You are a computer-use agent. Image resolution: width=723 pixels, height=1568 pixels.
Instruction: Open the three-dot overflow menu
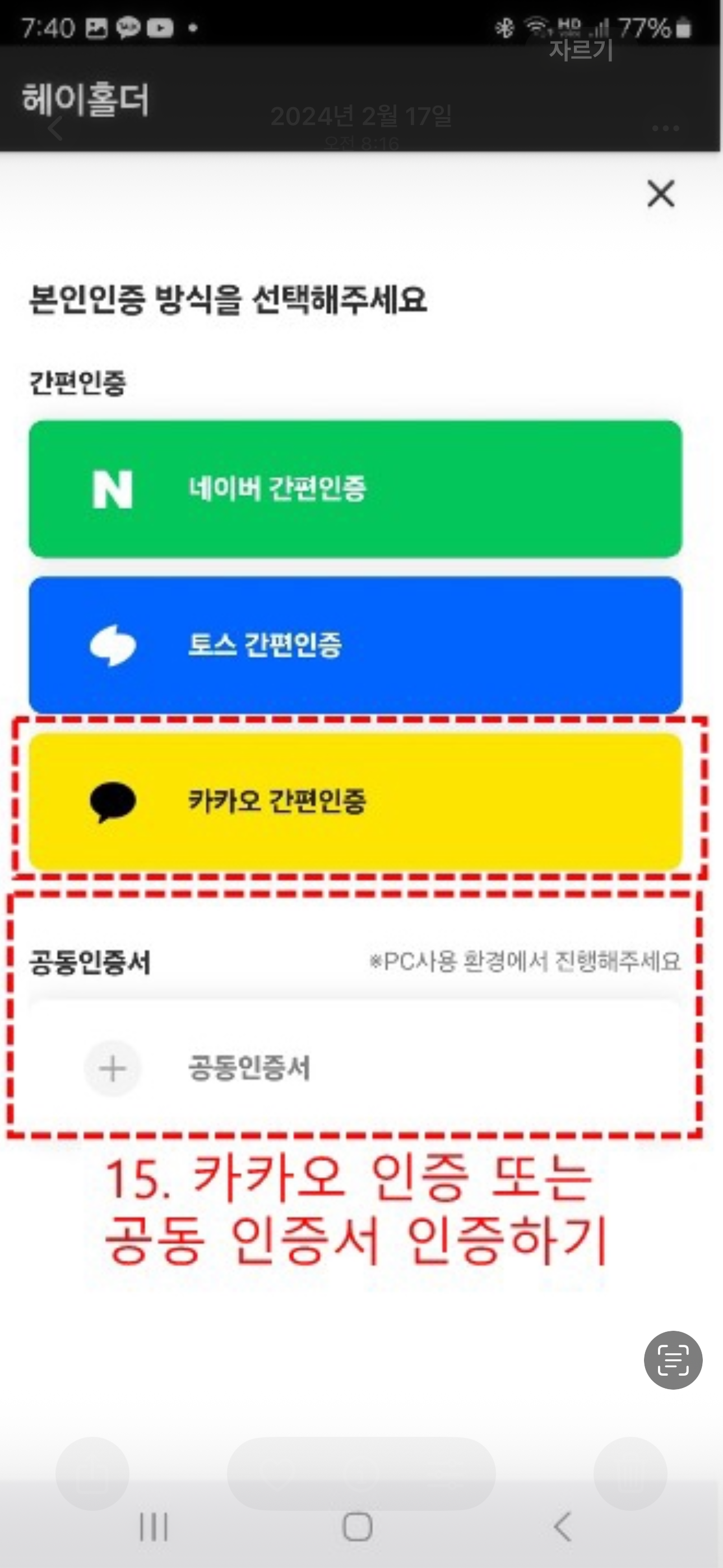coord(665,128)
